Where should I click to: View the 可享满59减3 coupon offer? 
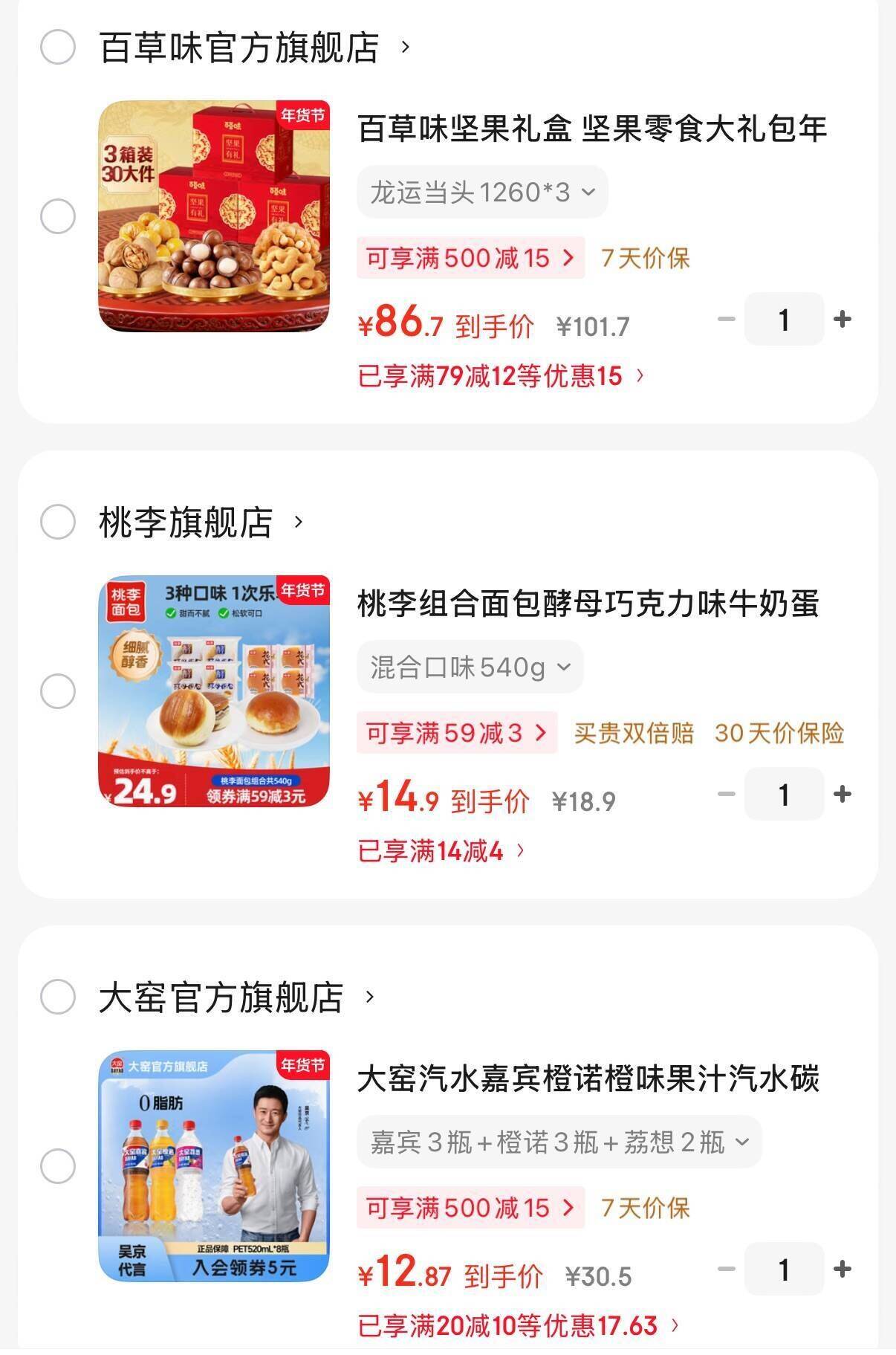pyautogui.click(x=456, y=733)
